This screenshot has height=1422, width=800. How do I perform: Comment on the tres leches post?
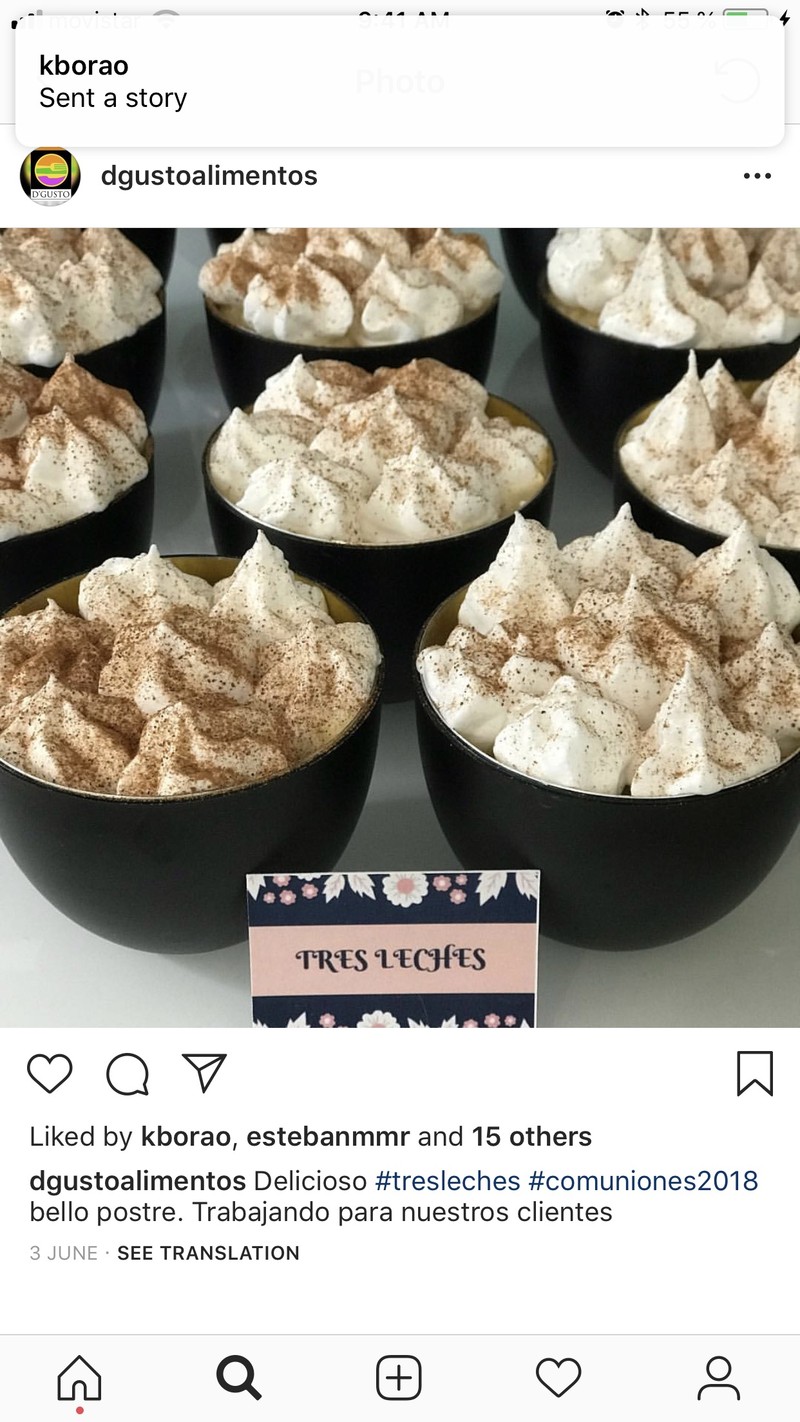127,1074
